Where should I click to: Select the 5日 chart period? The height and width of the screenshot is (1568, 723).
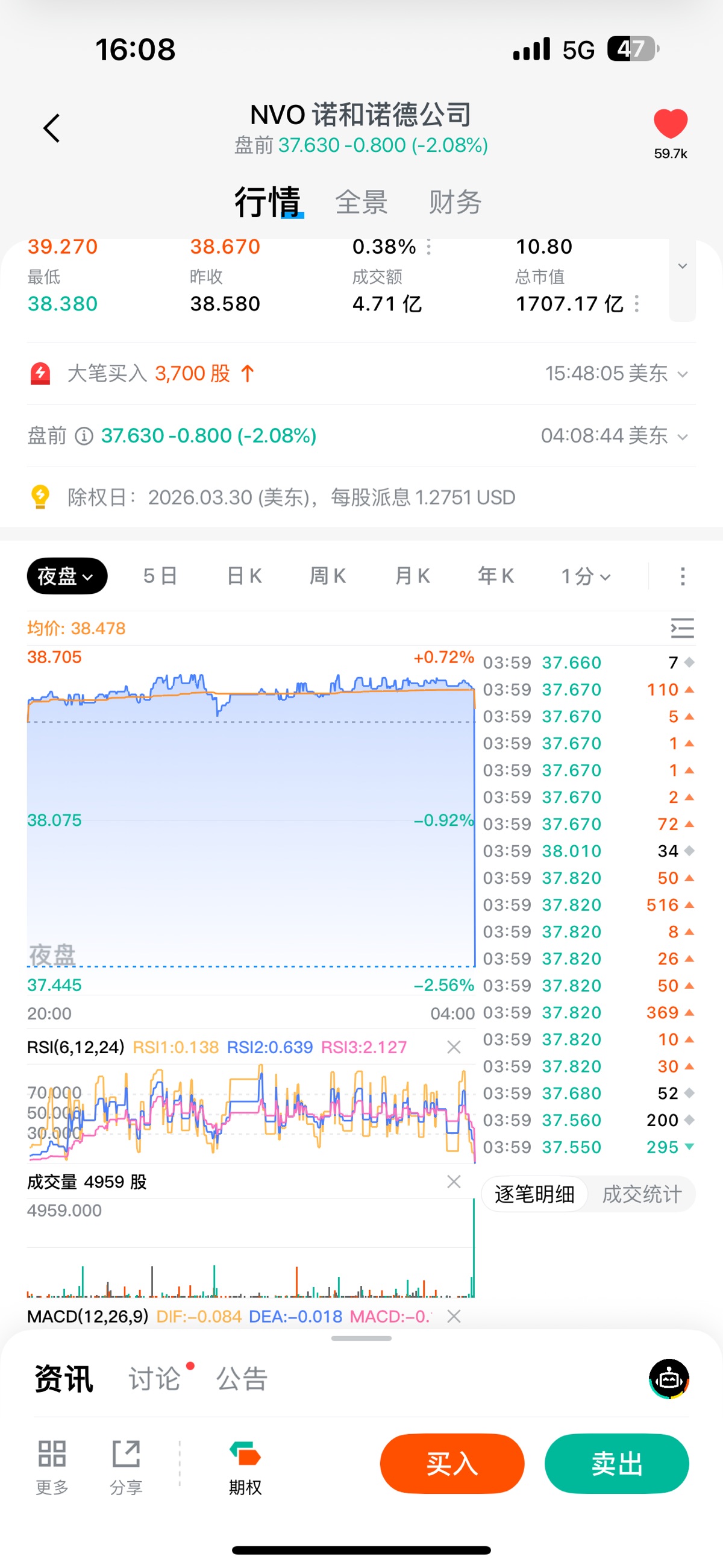[160, 576]
